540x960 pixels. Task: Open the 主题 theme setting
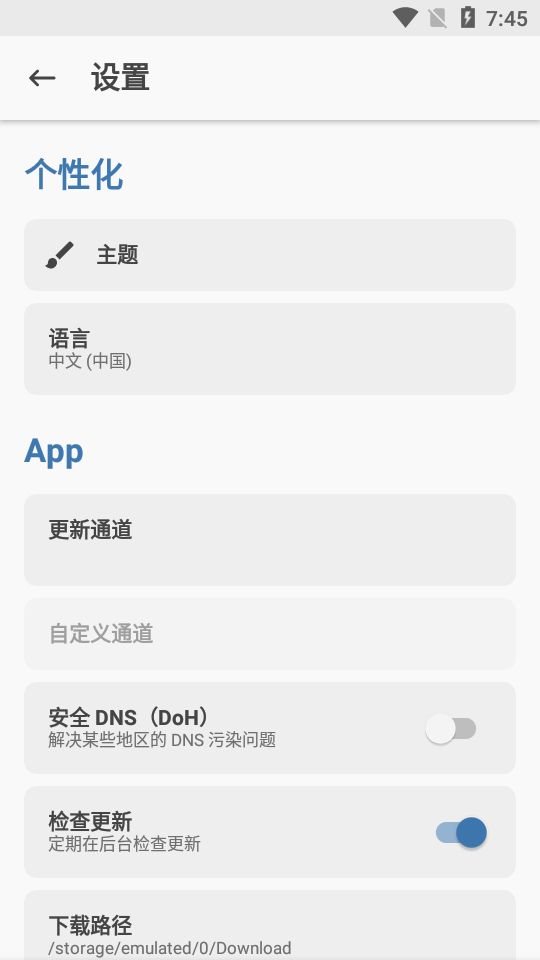point(270,255)
